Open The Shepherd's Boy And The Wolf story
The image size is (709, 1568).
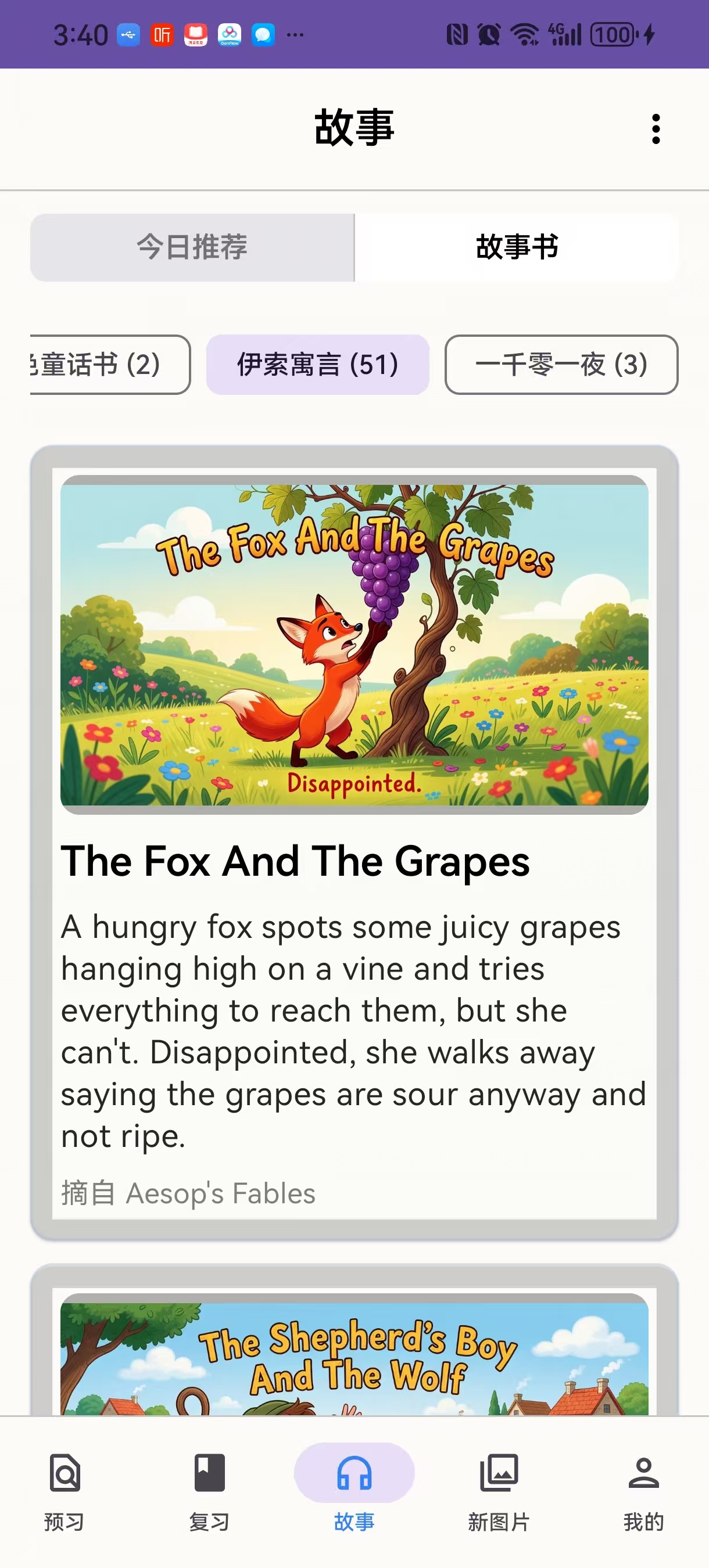coord(354,1340)
